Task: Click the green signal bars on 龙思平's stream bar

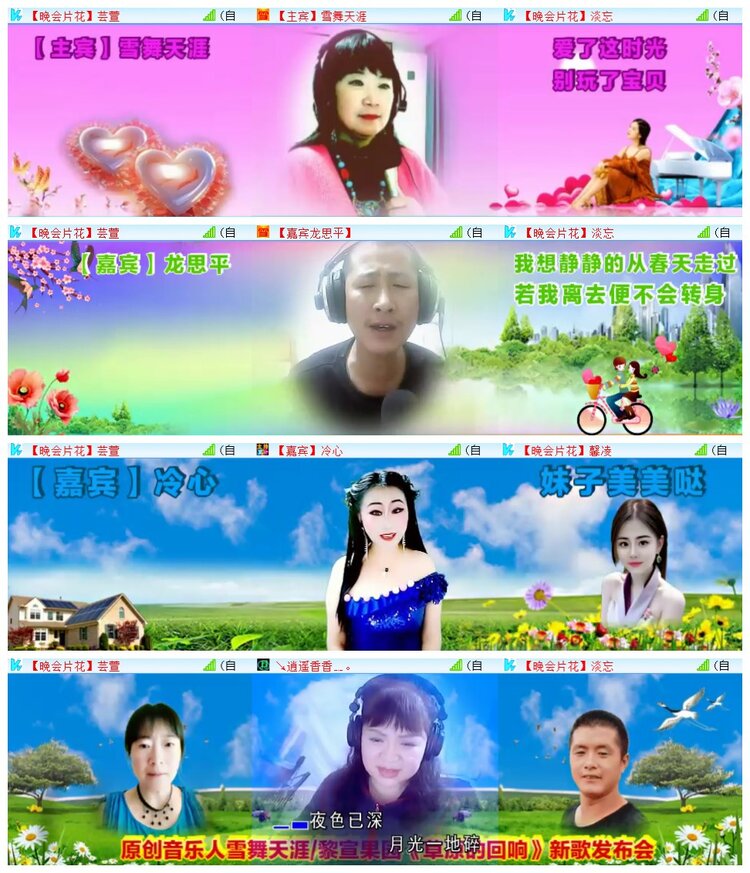Action: pos(455,233)
